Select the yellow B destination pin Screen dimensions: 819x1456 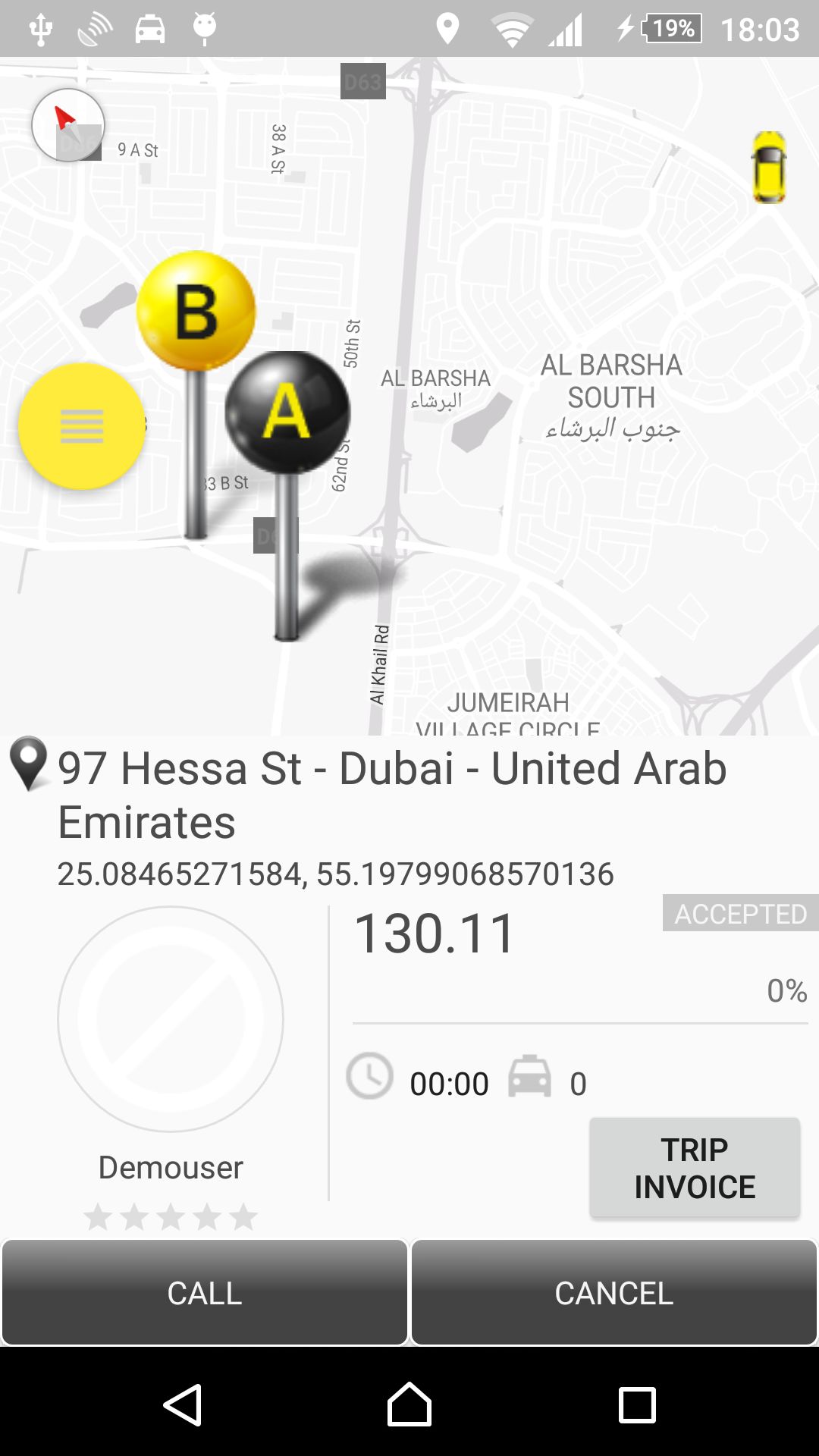(196, 311)
